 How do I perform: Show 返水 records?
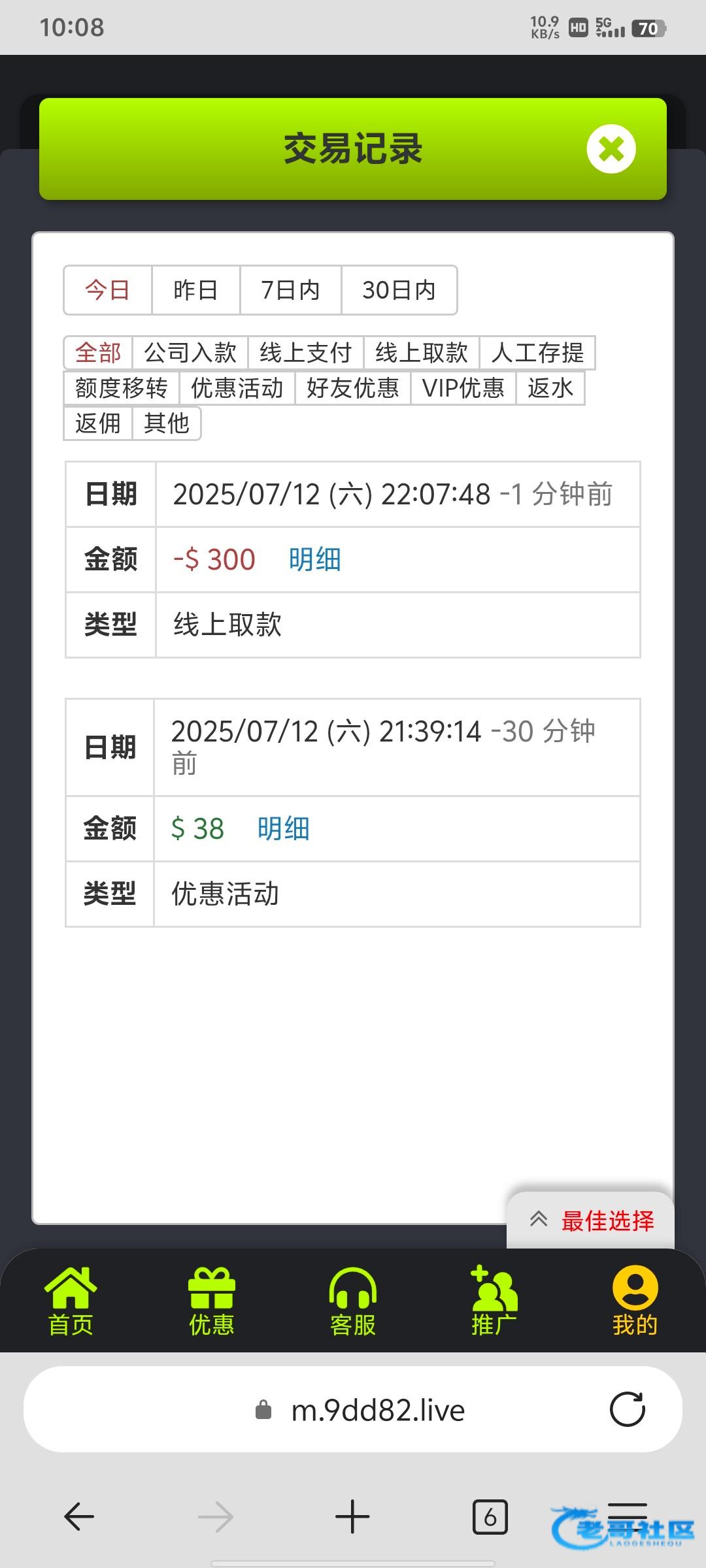tap(550, 388)
